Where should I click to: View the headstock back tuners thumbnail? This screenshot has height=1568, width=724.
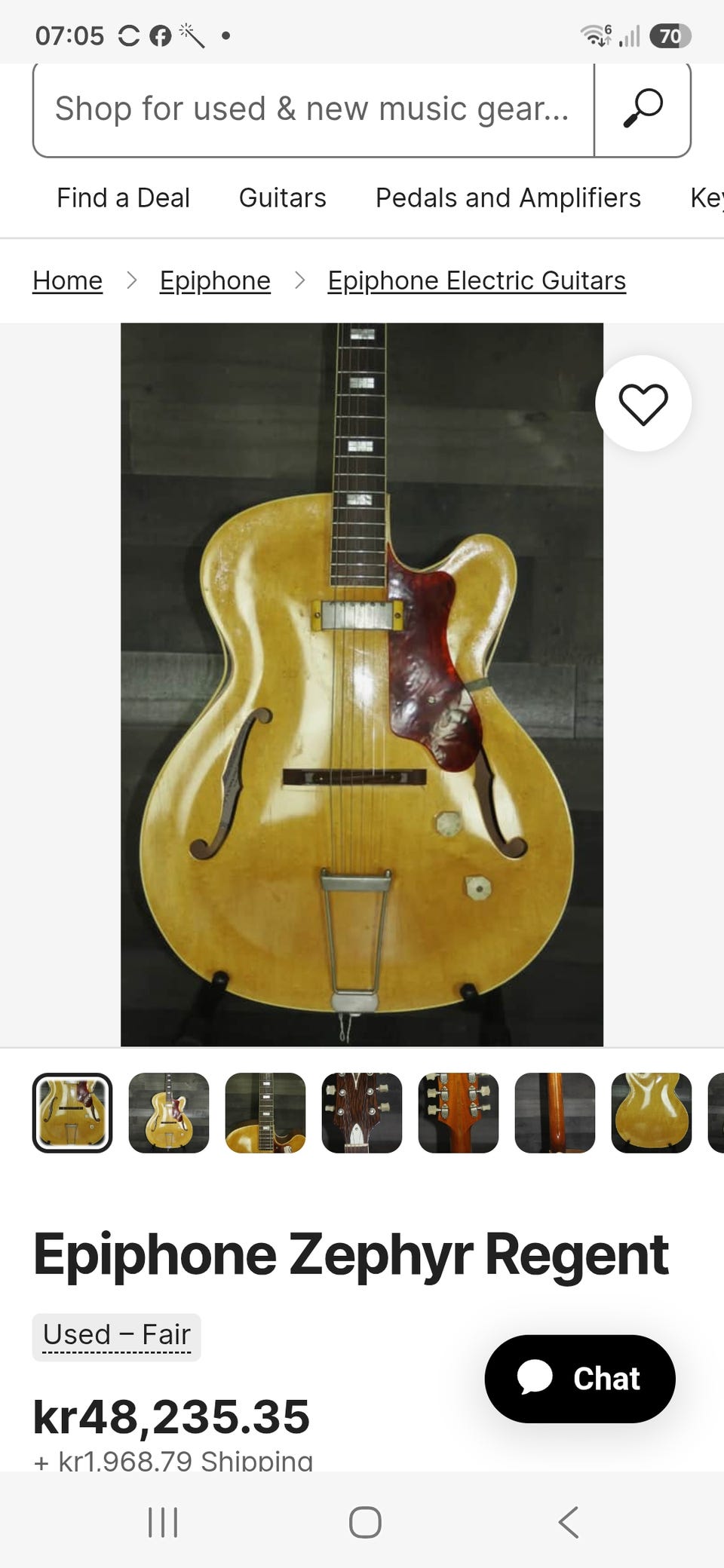[x=459, y=1113]
